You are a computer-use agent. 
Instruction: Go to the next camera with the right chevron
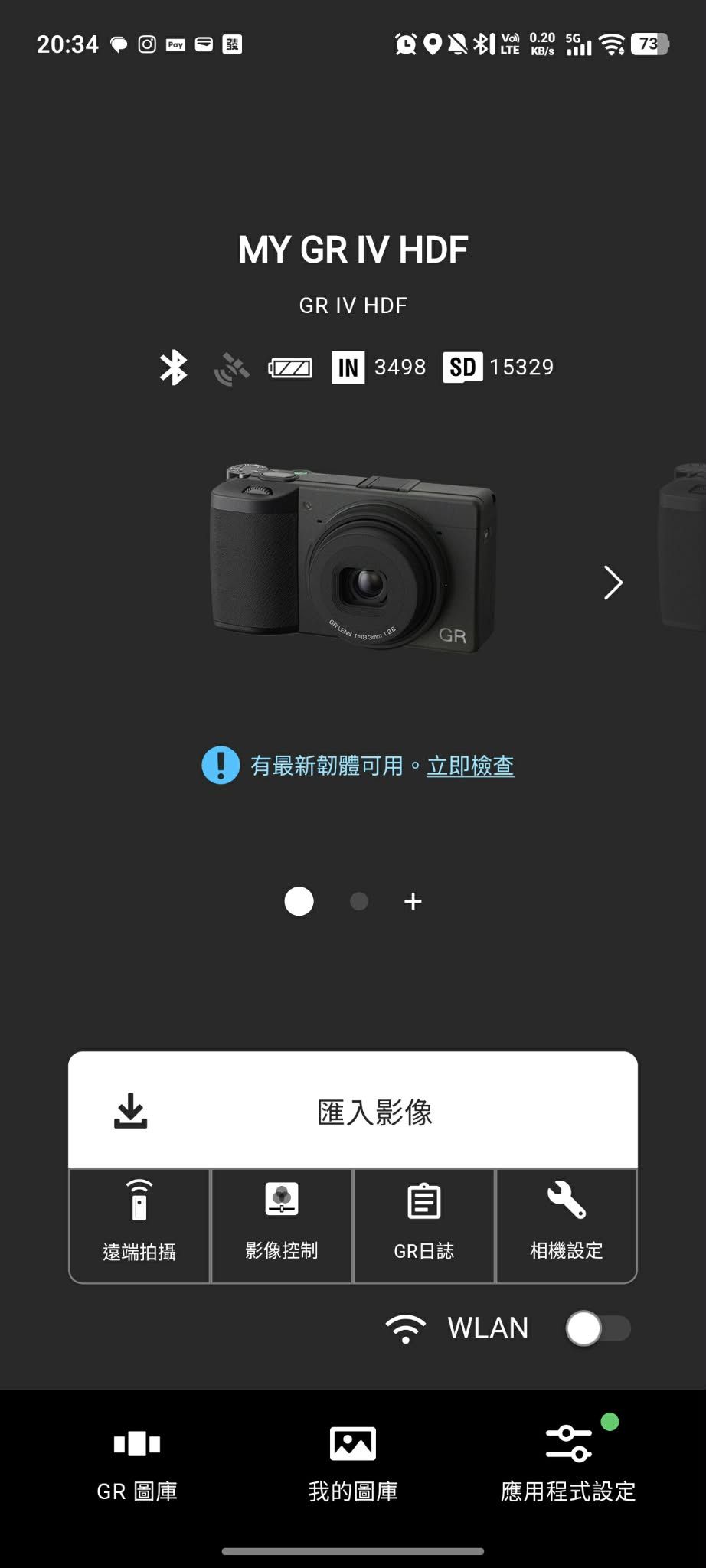613,583
